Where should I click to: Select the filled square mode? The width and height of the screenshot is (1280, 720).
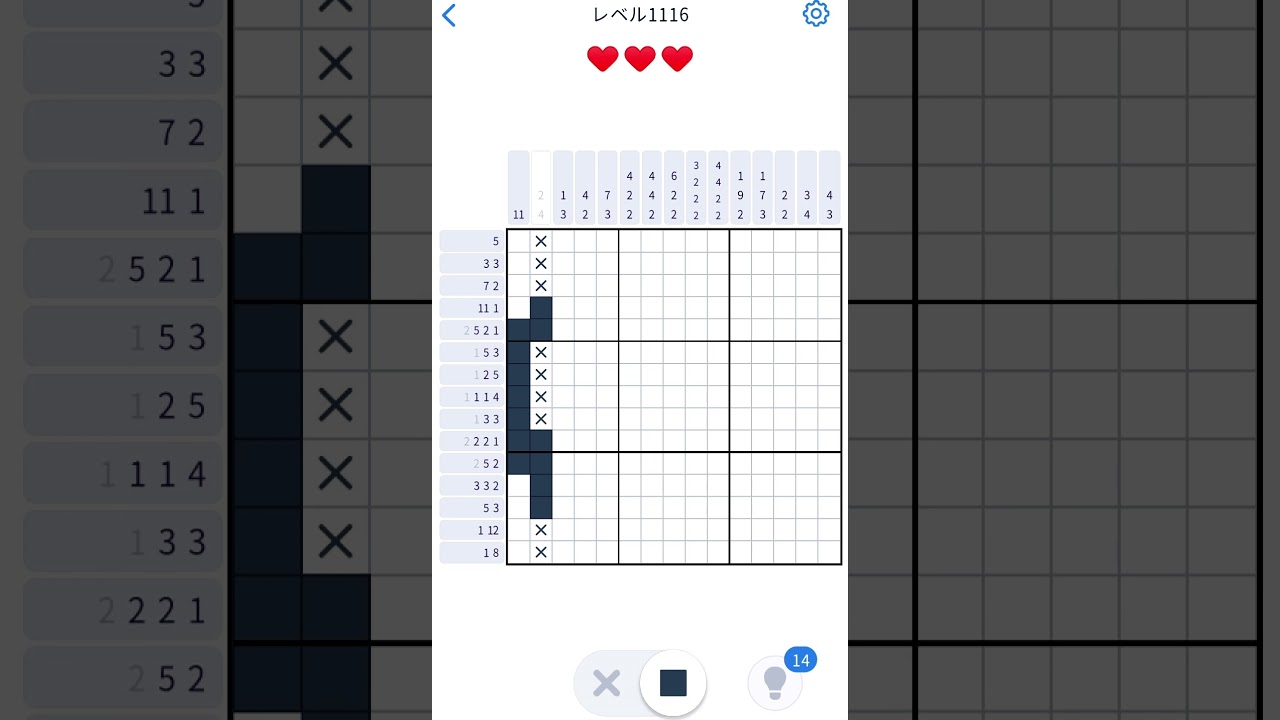pos(673,683)
